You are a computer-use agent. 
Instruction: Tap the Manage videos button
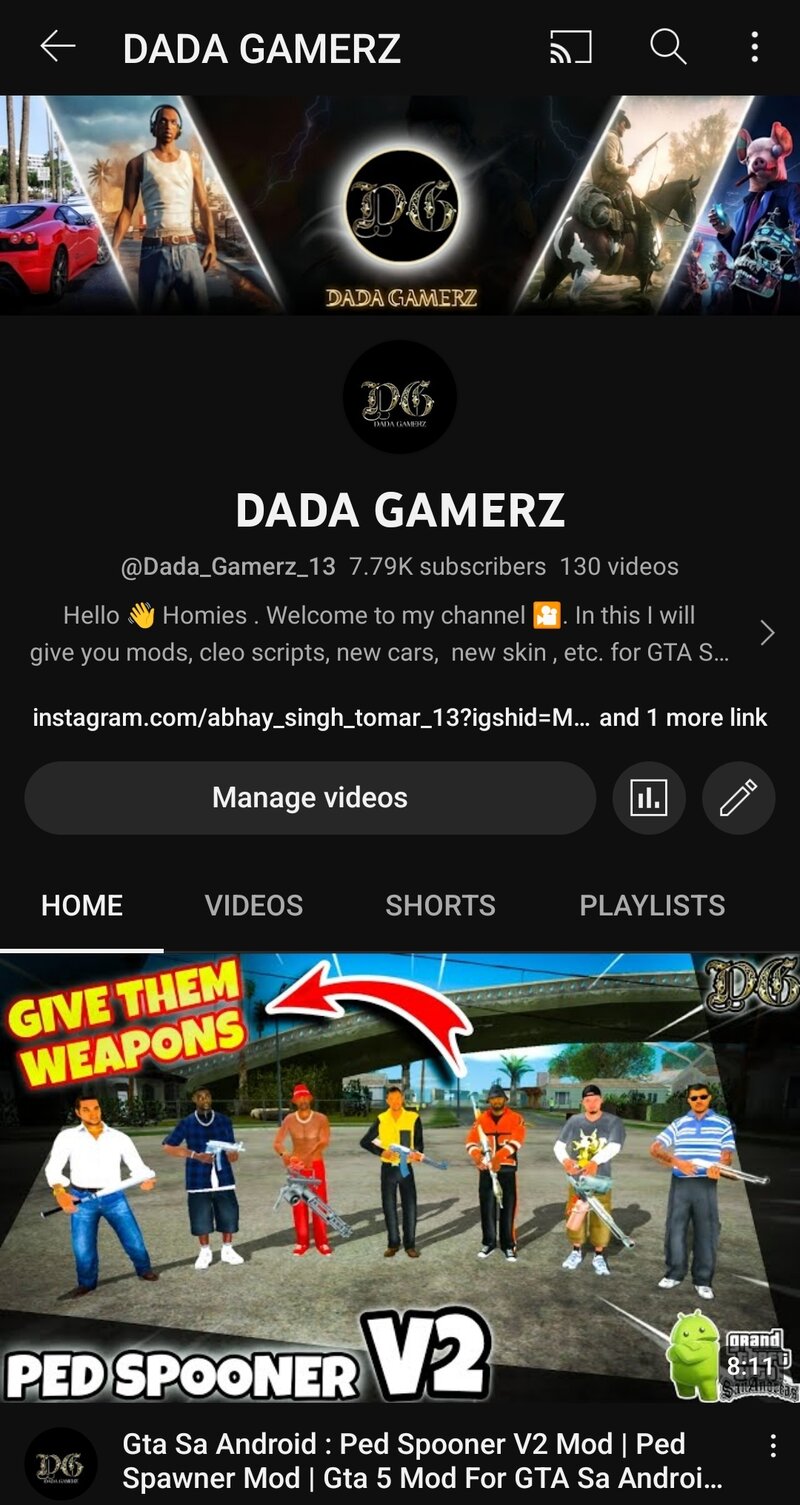(x=310, y=798)
